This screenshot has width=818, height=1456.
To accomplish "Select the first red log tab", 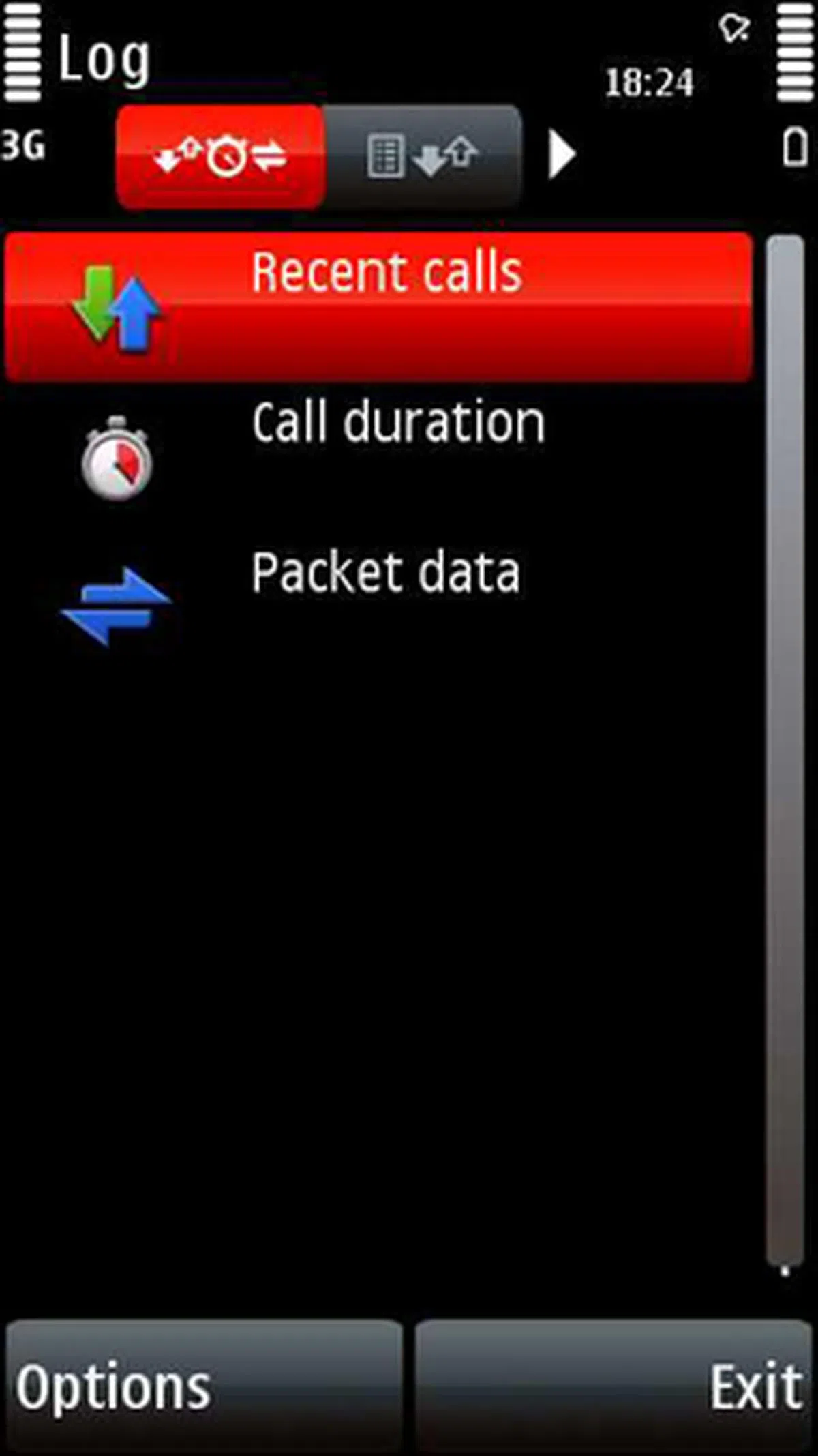I will (219, 156).
